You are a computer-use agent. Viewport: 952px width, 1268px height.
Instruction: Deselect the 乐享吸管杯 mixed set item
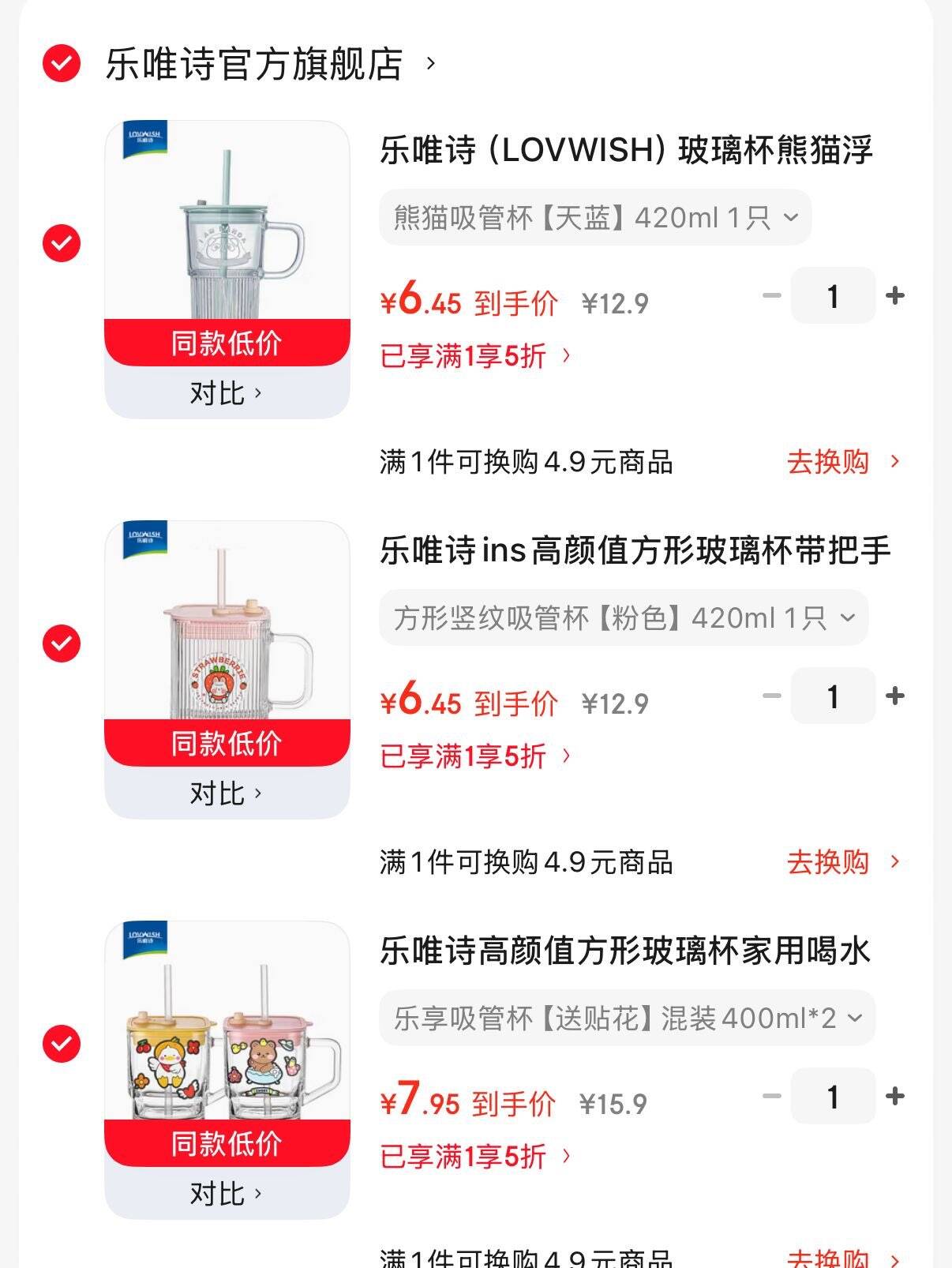pyautogui.click(x=62, y=1043)
